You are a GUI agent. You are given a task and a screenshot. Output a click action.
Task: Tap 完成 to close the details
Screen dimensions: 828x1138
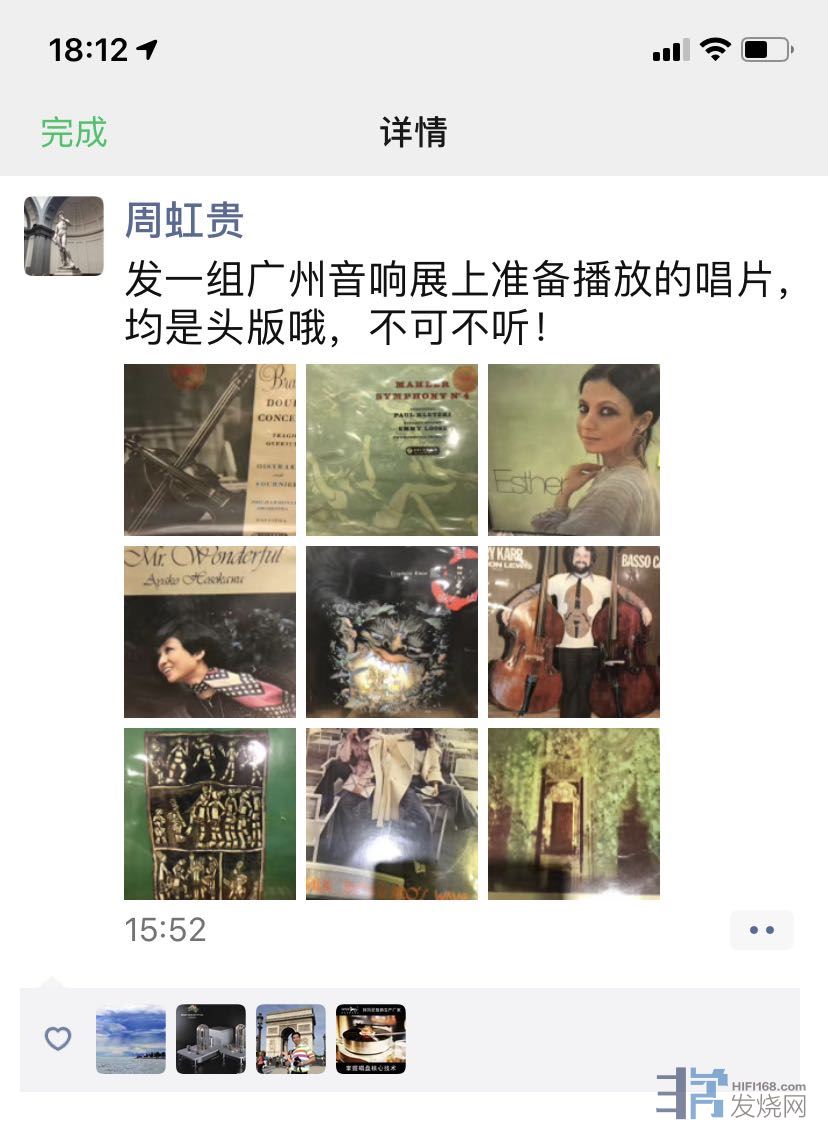(73, 132)
